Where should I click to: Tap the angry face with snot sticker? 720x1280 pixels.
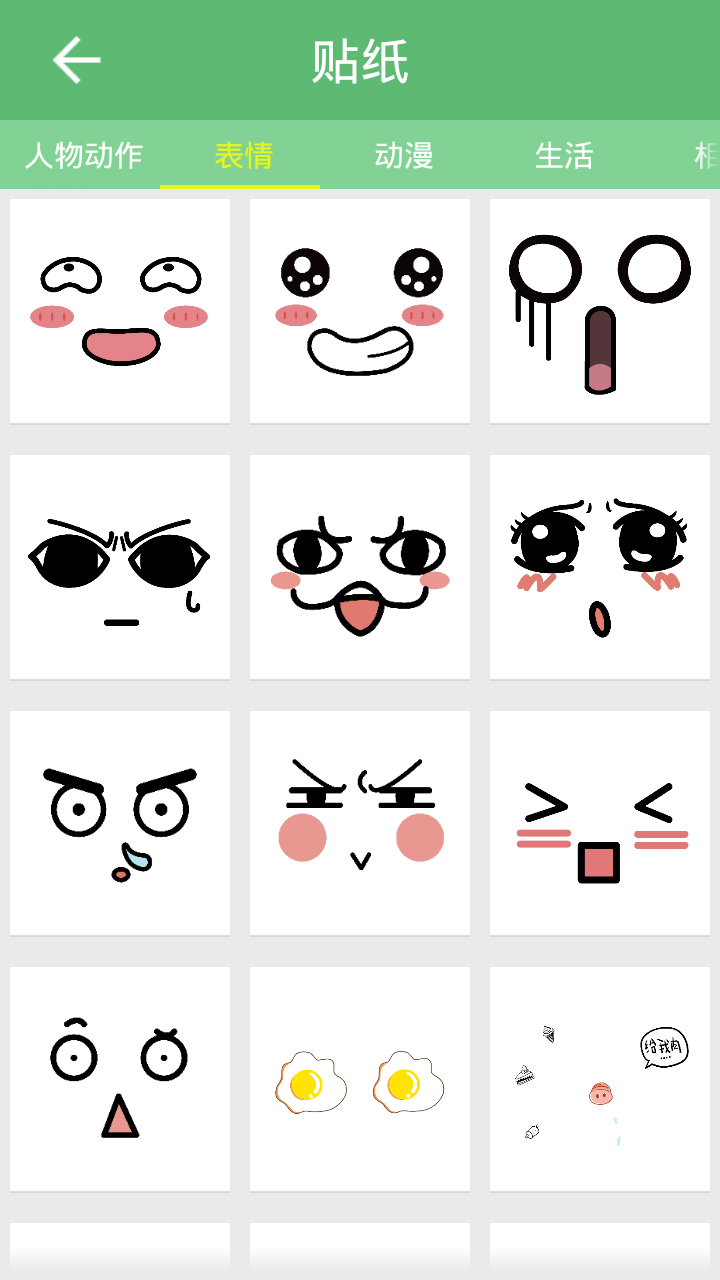click(120, 823)
